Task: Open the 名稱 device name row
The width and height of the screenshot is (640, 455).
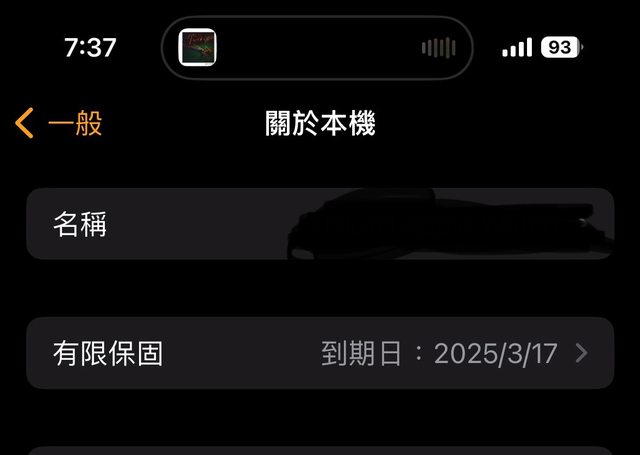Action: click(318, 224)
